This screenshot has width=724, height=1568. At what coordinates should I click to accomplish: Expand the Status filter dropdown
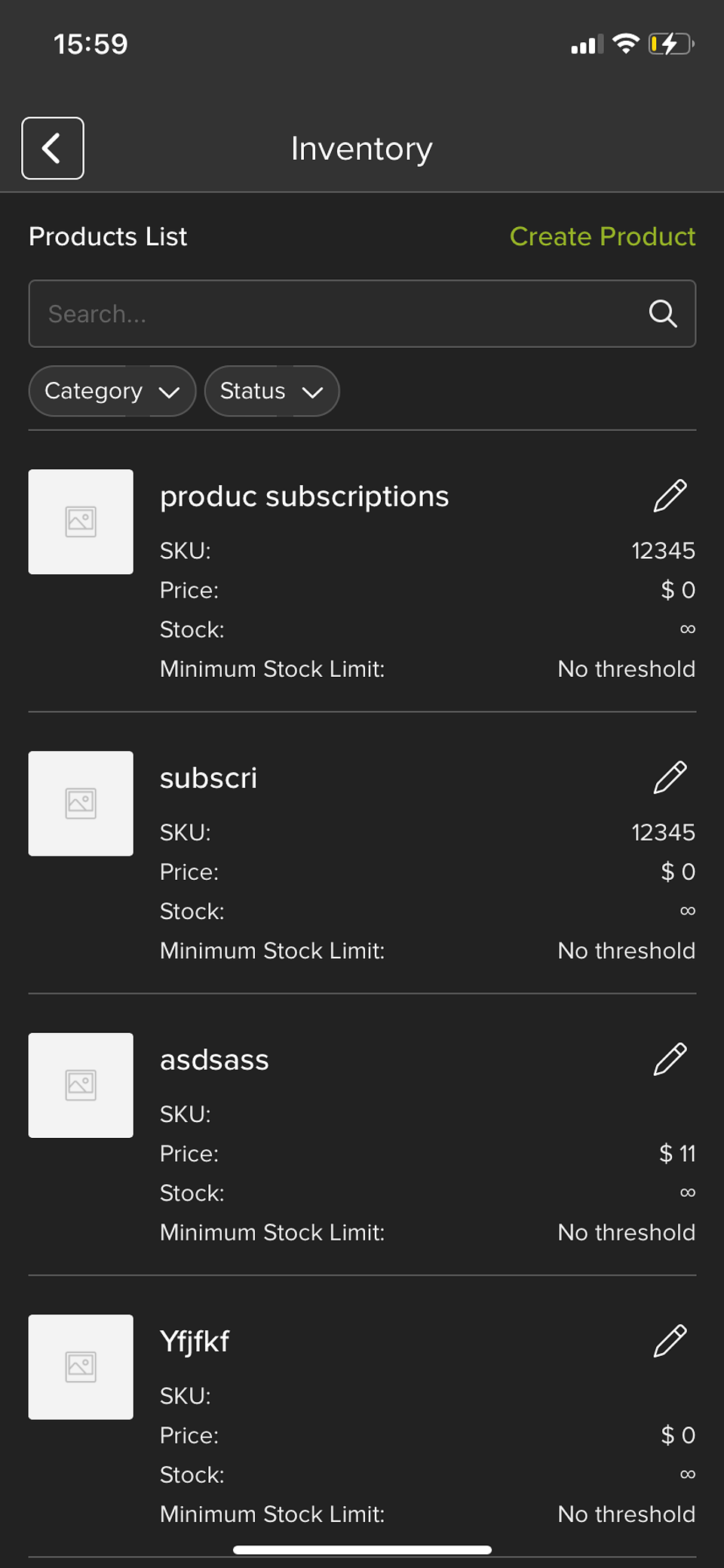271,391
